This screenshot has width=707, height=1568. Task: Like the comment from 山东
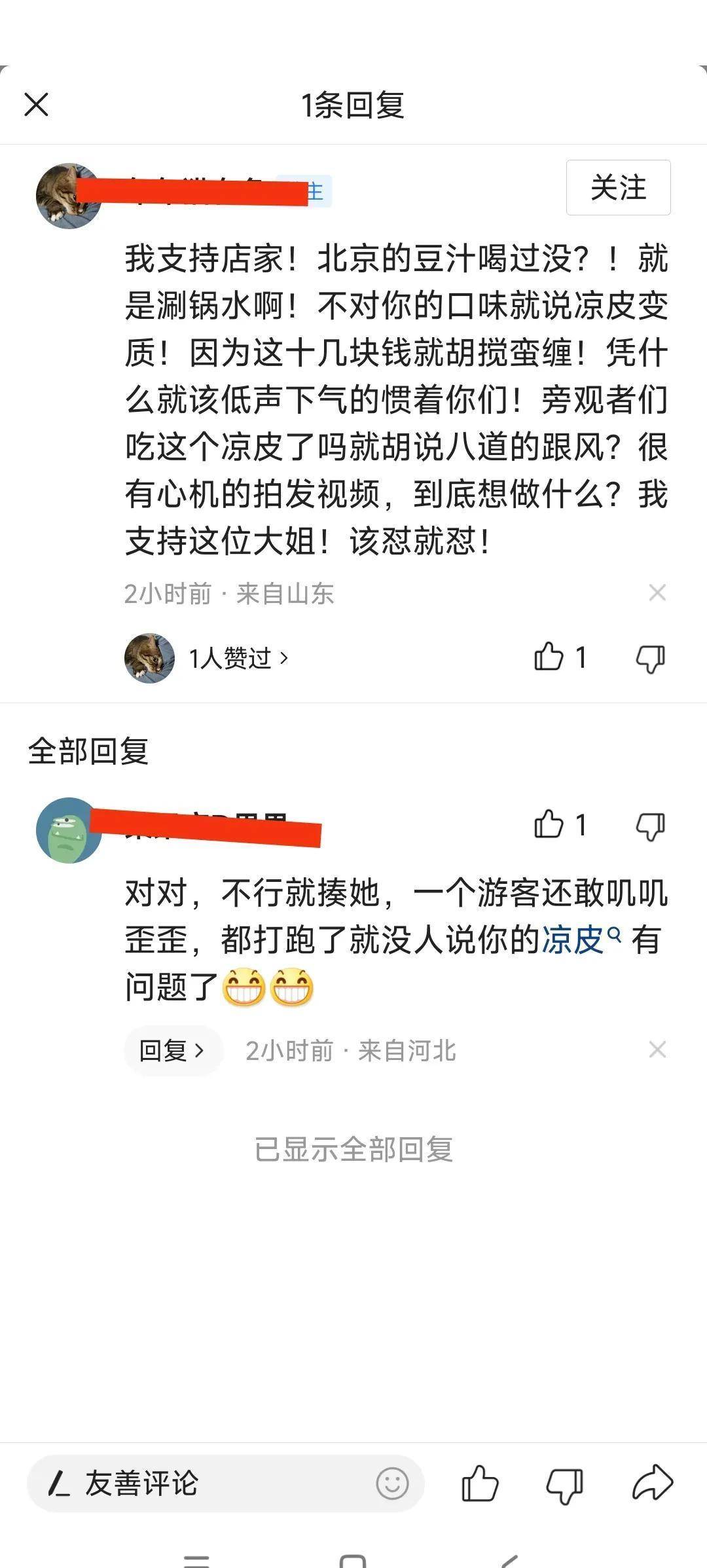(x=549, y=657)
